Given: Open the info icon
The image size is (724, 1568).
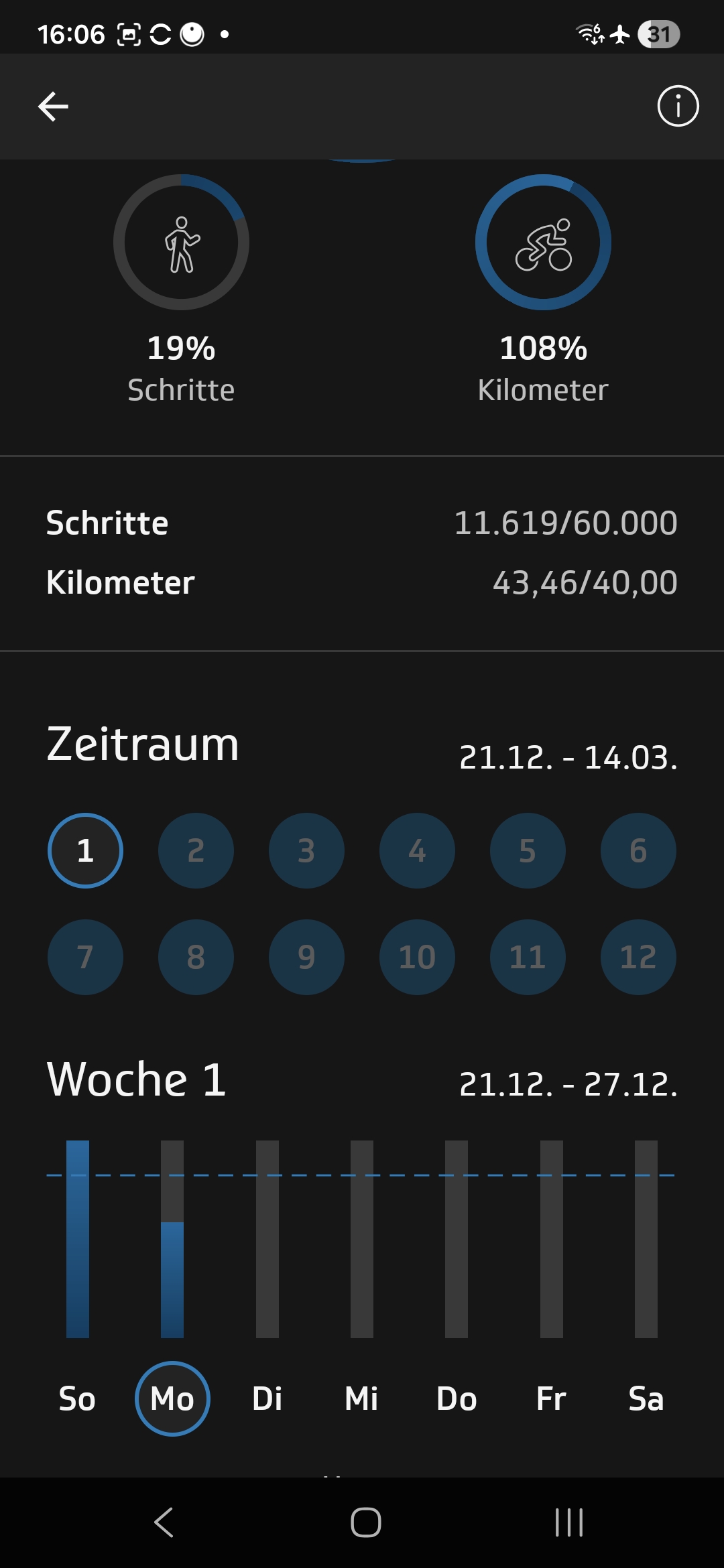Looking at the screenshot, I should (x=678, y=106).
